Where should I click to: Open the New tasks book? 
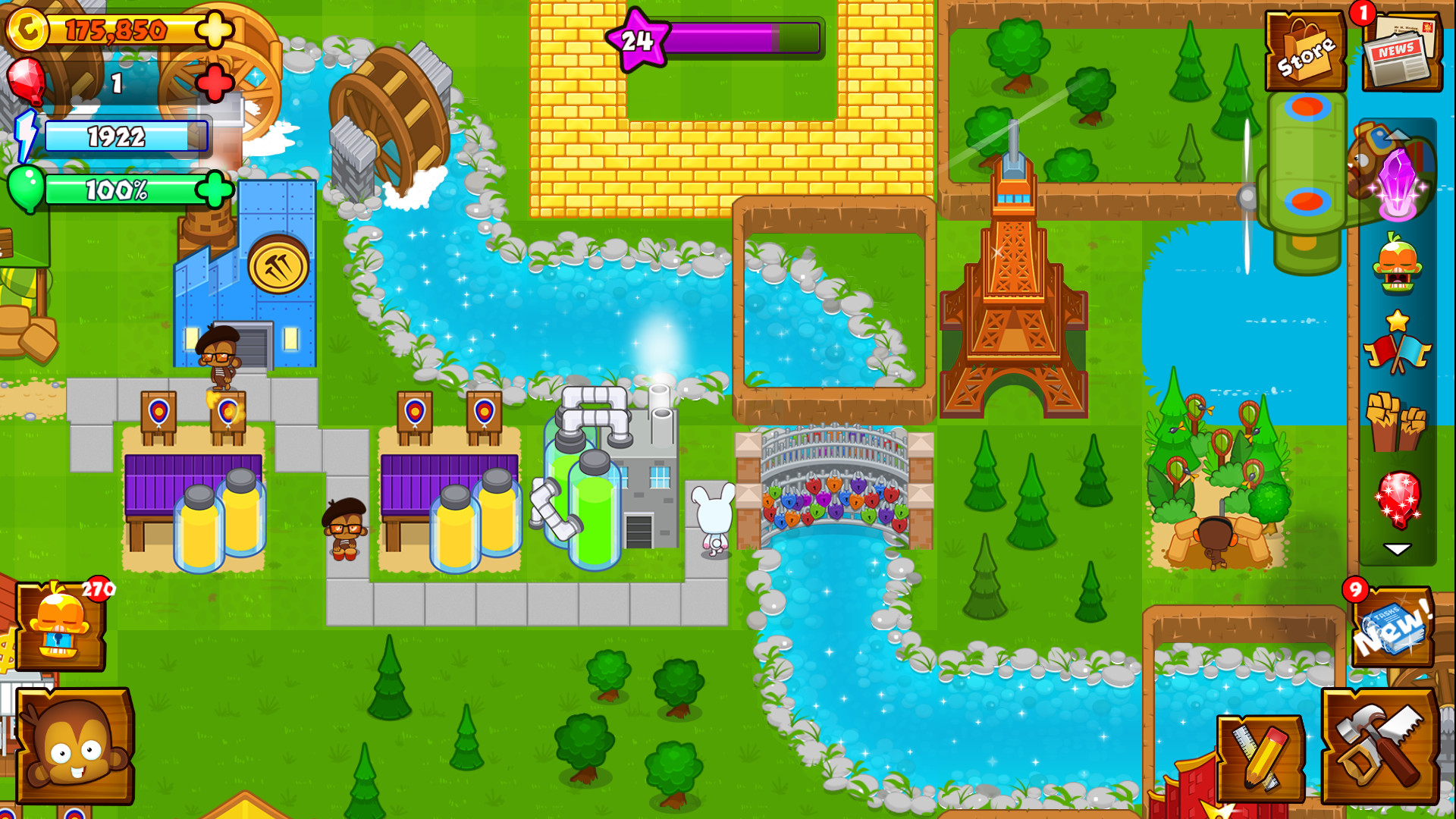[x=1394, y=628]
